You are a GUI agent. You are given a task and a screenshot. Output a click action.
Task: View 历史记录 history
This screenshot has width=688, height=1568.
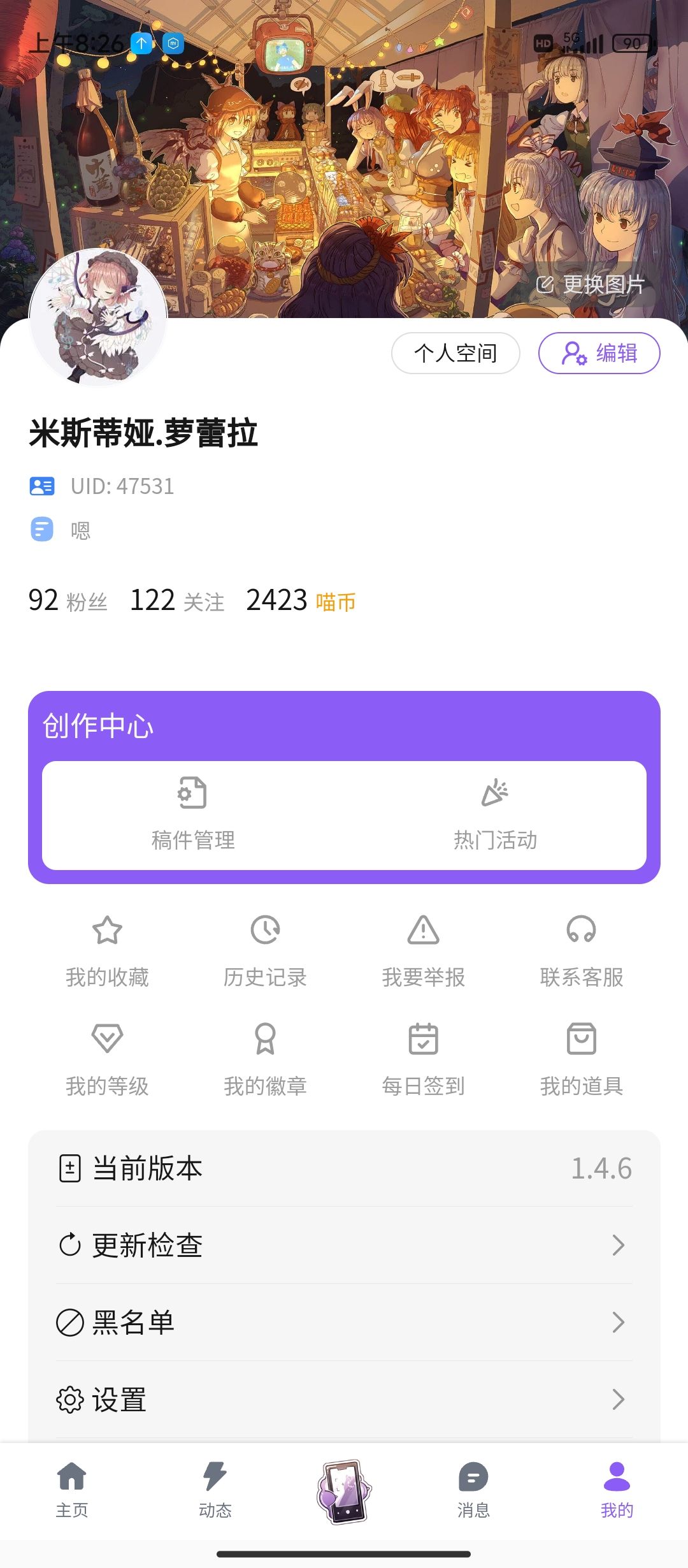tap(265, 950)
